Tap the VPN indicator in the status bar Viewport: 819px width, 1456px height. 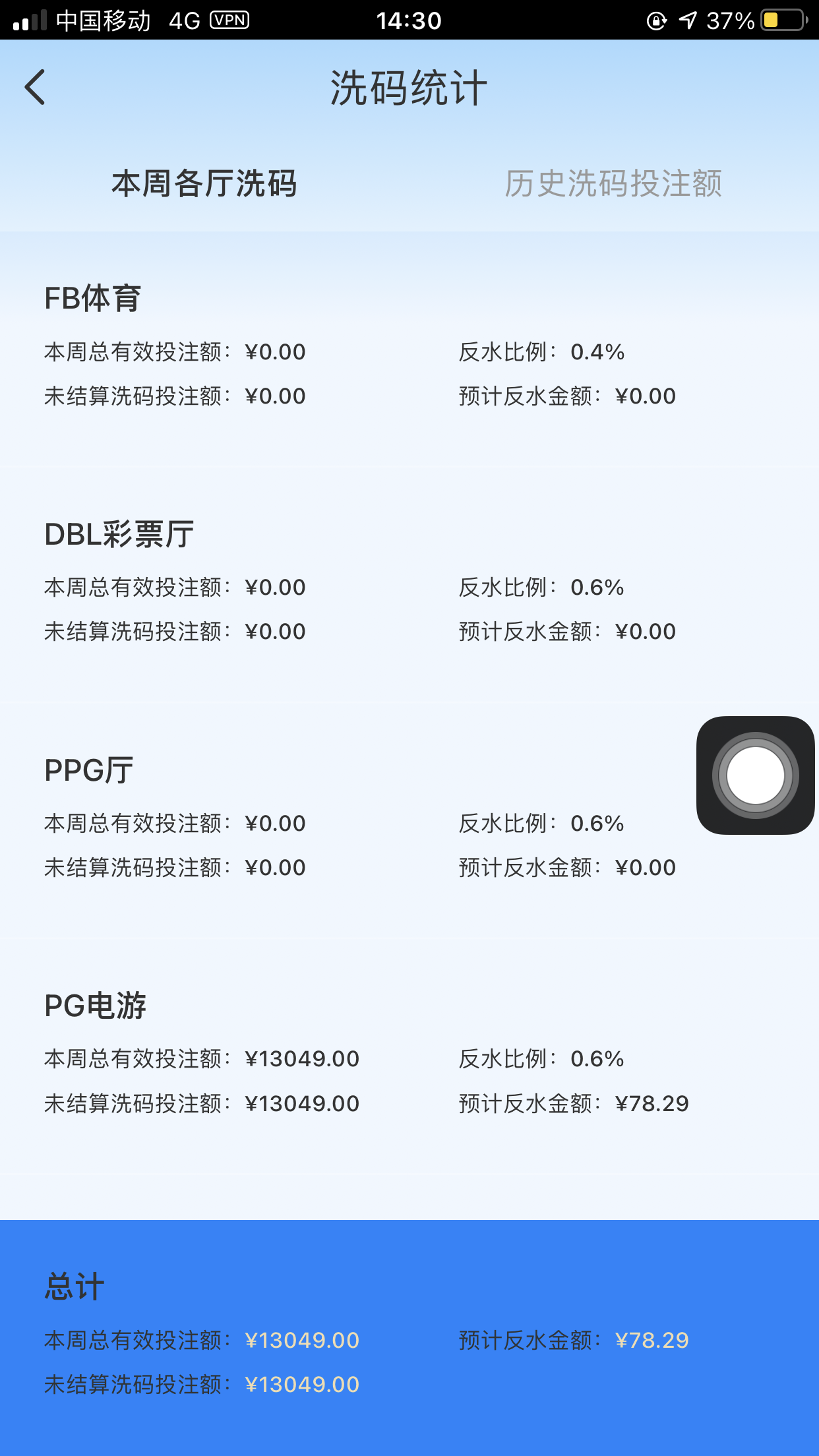pyautogui.click(x=229, y=20)
